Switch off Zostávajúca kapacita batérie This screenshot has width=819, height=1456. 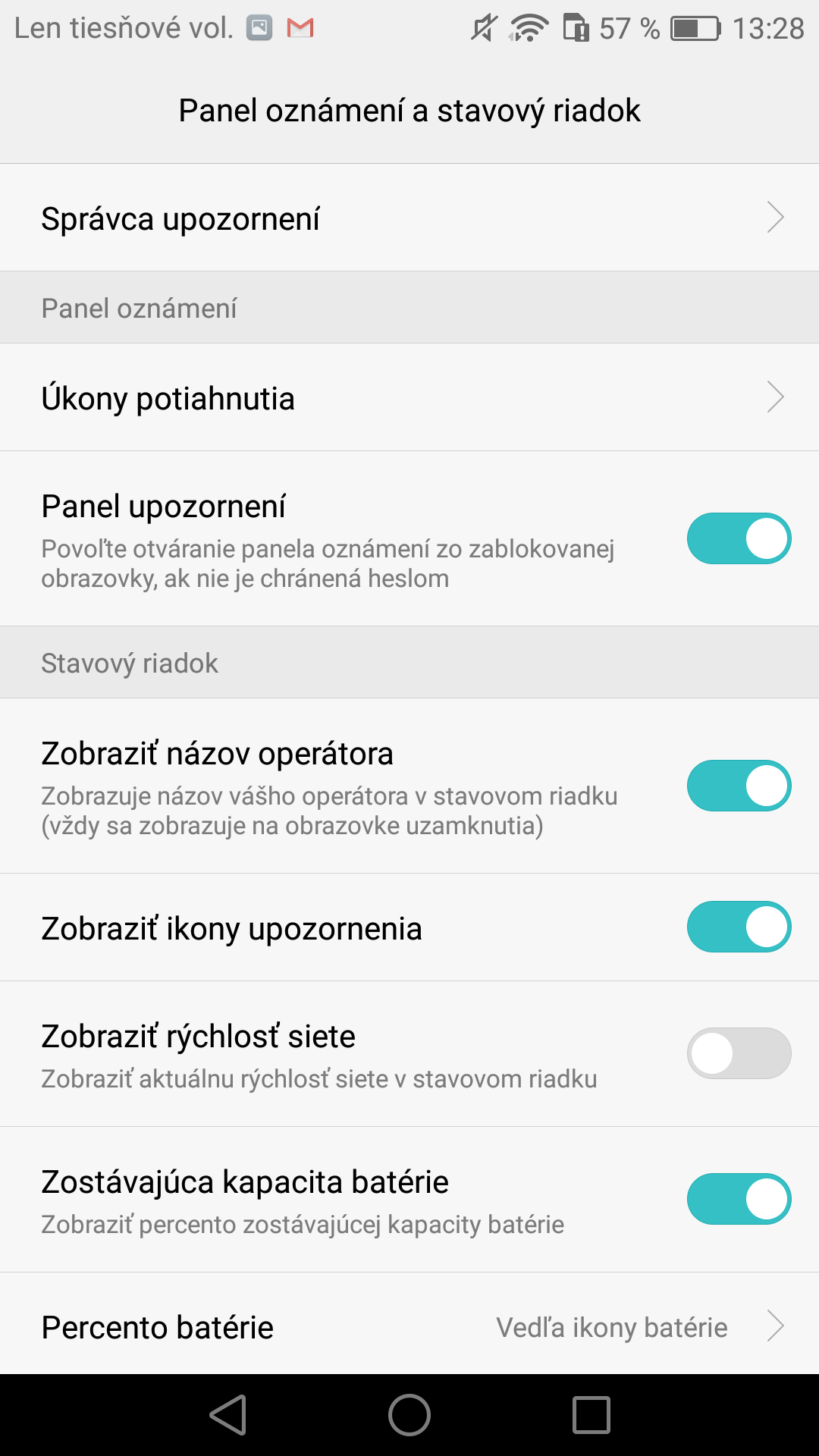(739, 1199)
